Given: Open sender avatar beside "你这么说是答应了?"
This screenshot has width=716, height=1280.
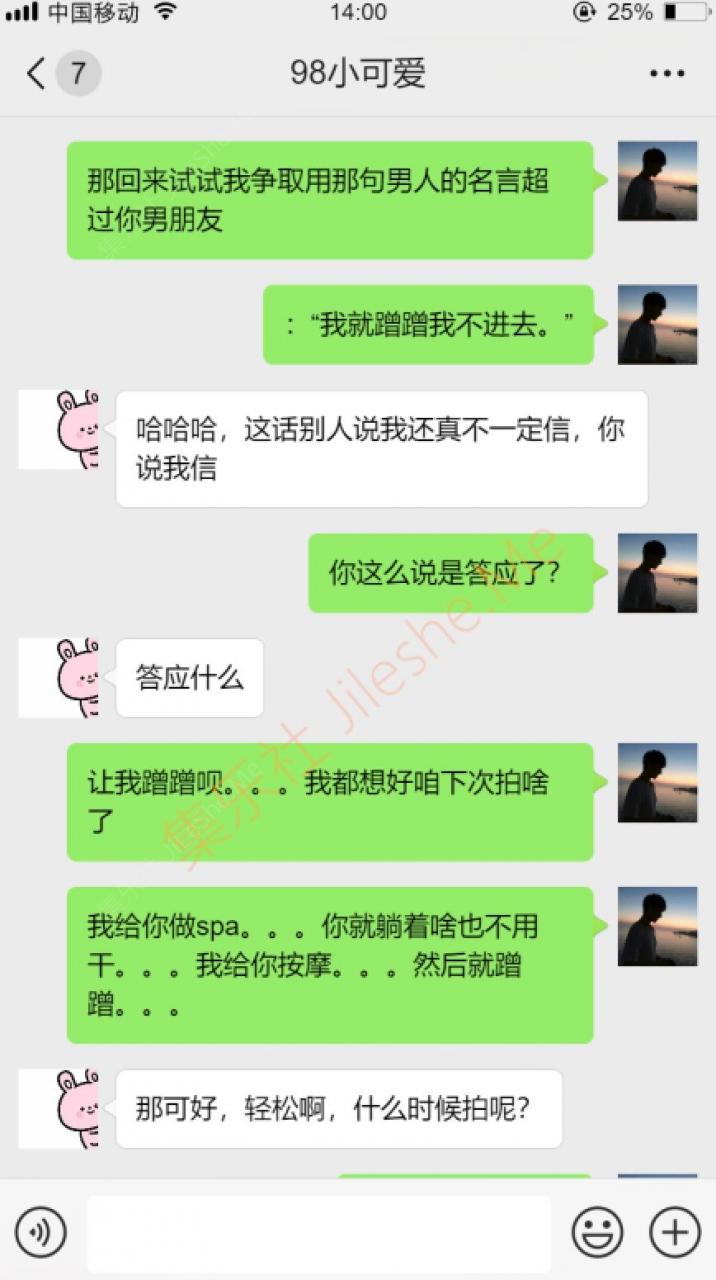Looking at the screenshot, I should 657,573.
